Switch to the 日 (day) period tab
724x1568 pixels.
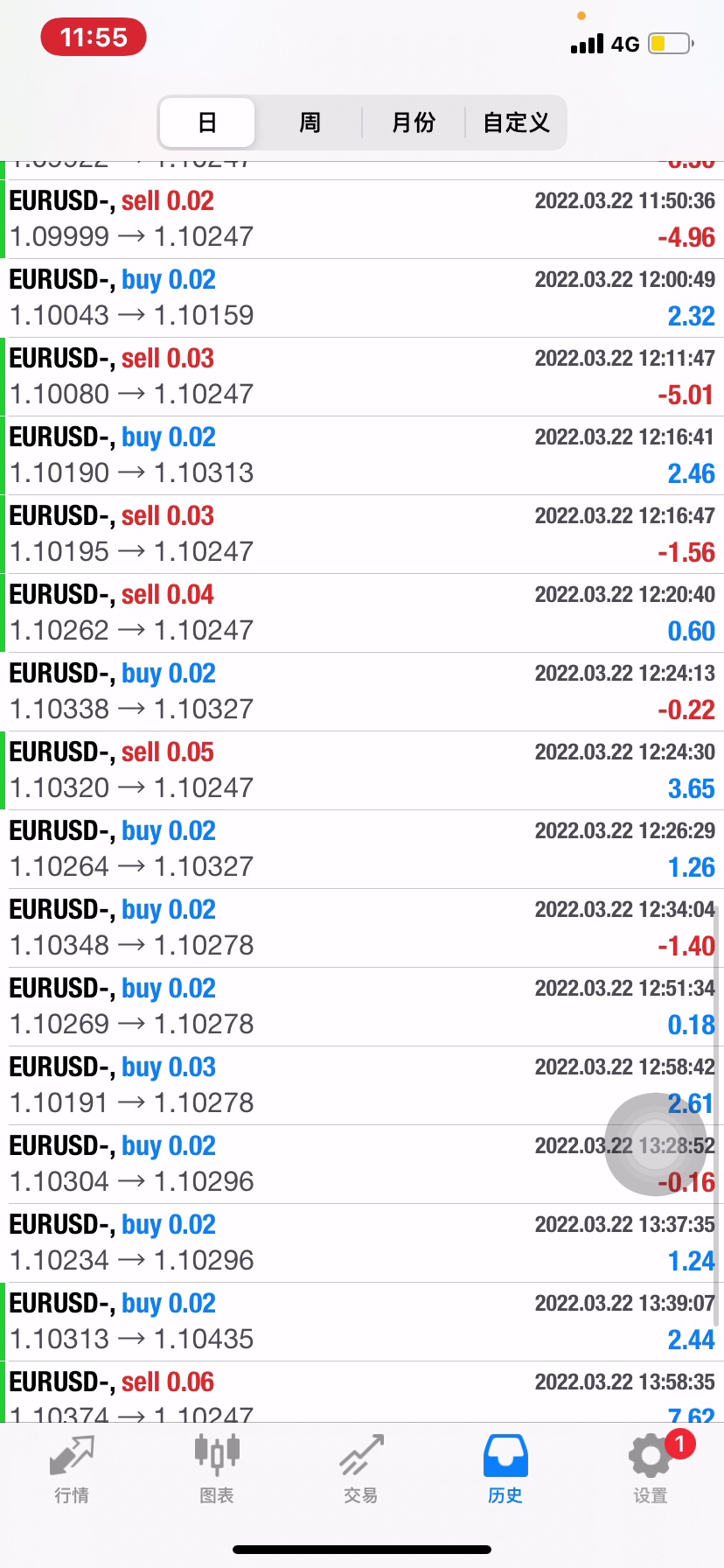(207, 122)
